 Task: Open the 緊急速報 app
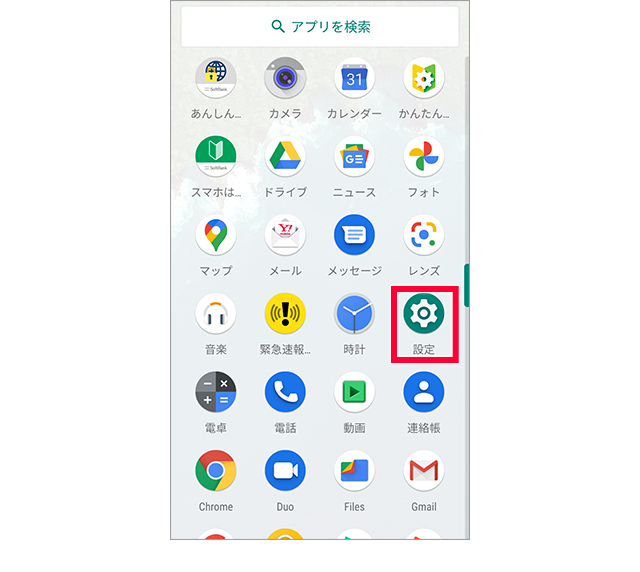[285, 314]
